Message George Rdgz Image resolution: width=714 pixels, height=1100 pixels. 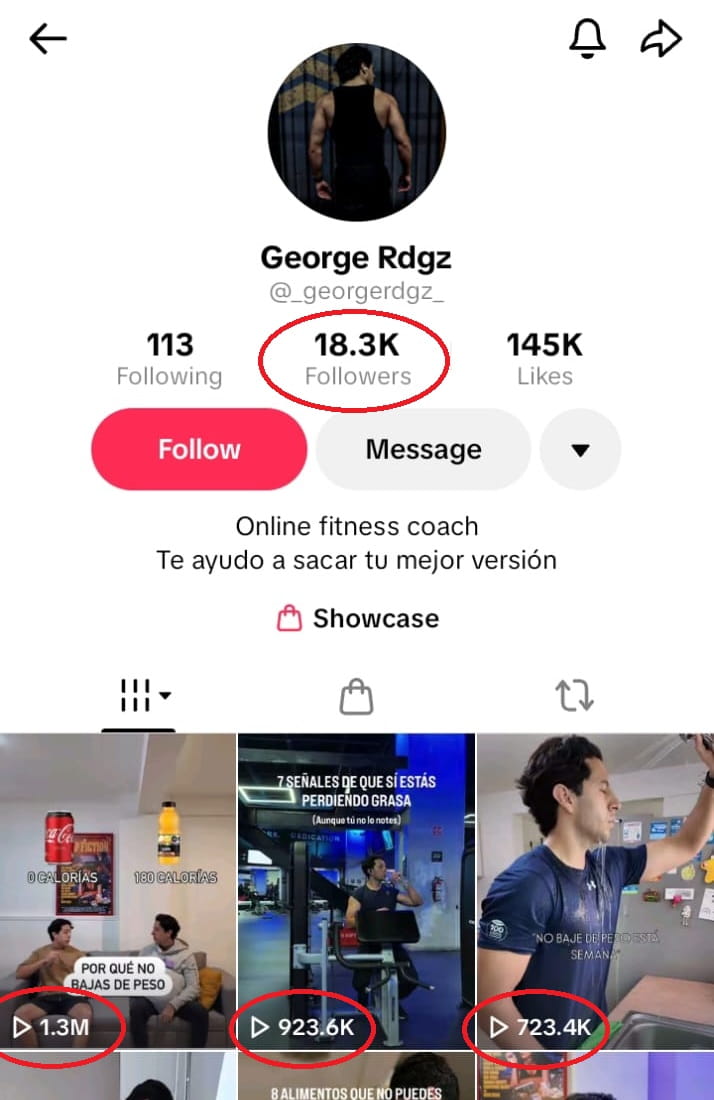click(x=423, y=449)
